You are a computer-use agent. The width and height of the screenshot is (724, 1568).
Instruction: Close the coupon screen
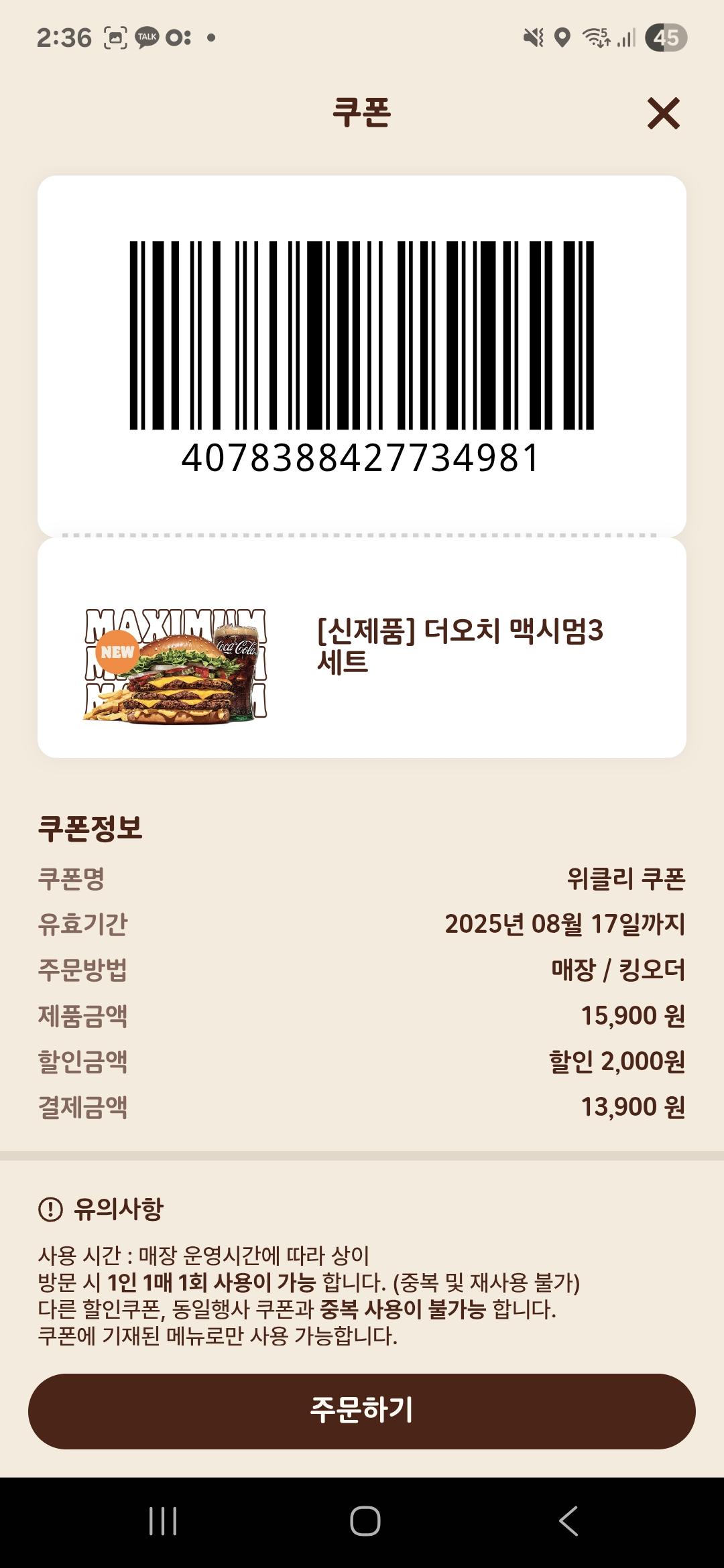[663, 113]
